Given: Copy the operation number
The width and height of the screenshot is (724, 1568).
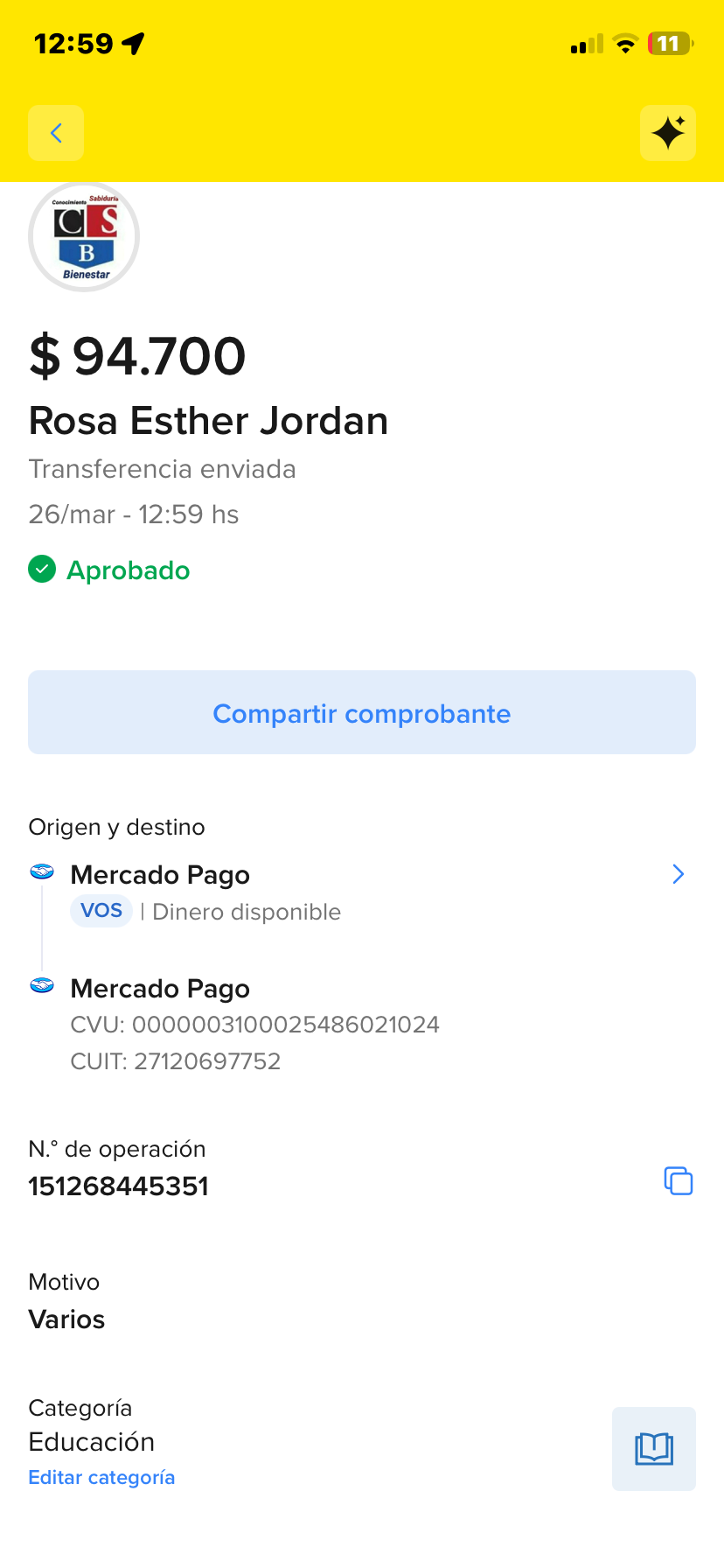Looking at the screenshot, I should point(679,1181).
